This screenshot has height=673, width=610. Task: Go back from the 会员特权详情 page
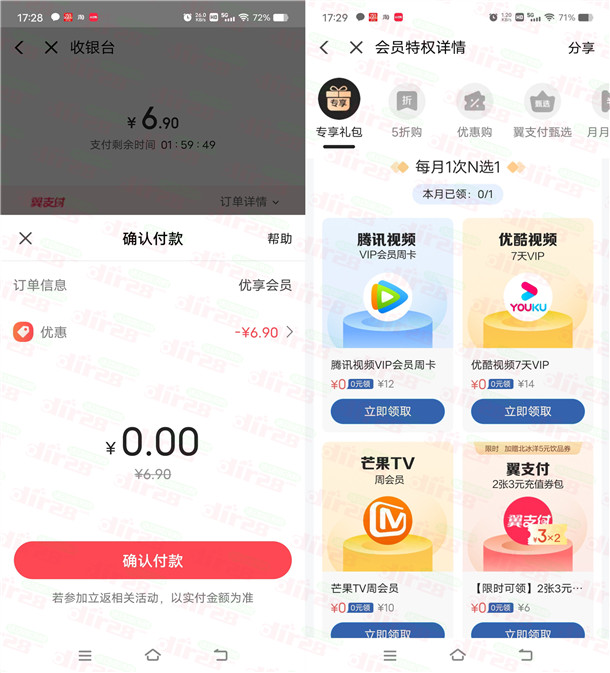[x=324, y=48]
